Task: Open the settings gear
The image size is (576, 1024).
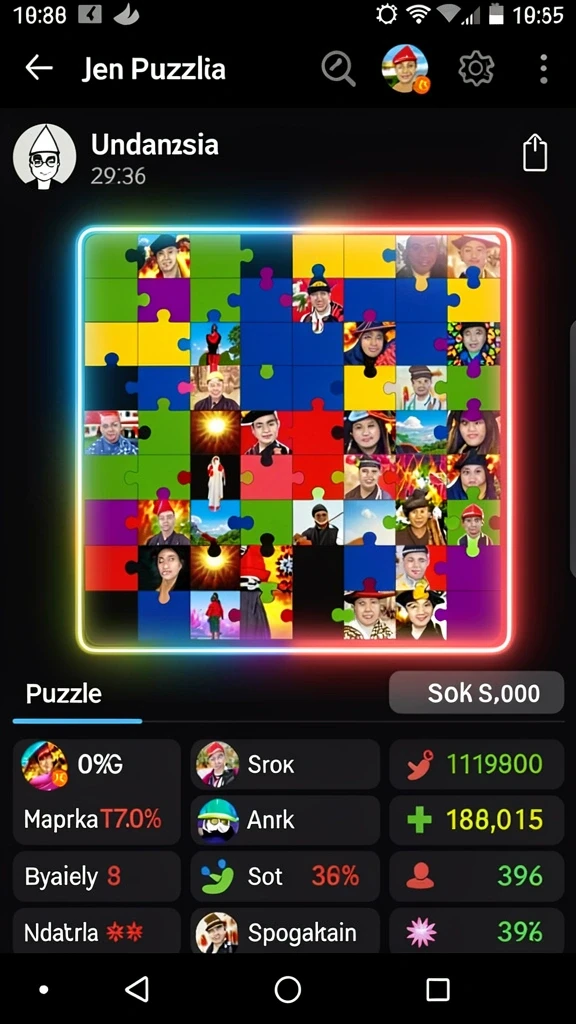Action: (476, 68)
